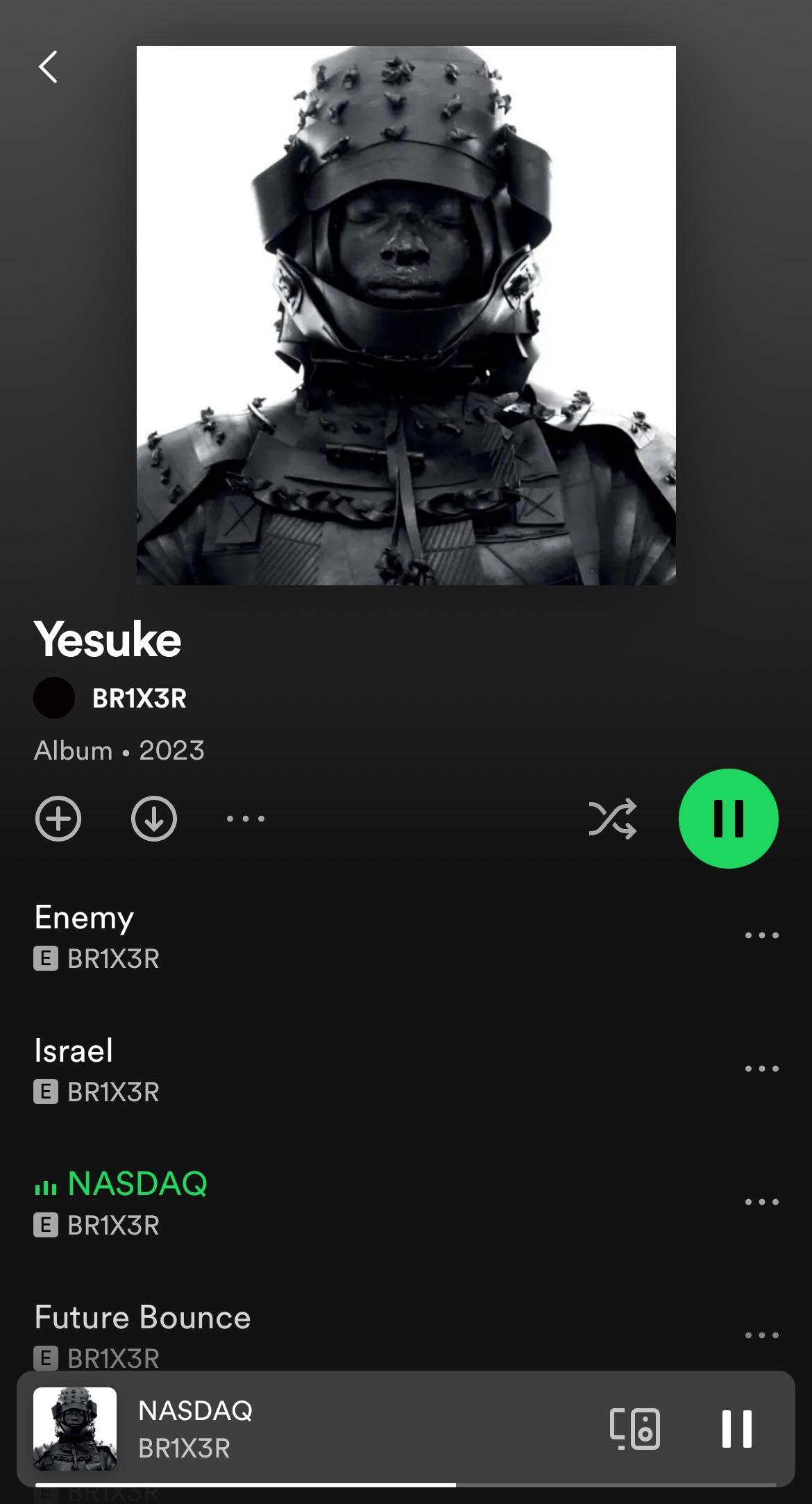Viewport: 812px width, 1504px height.
Task: Play the track Future Bounce
Action: pyautogui.click(x=143, y=1318)
